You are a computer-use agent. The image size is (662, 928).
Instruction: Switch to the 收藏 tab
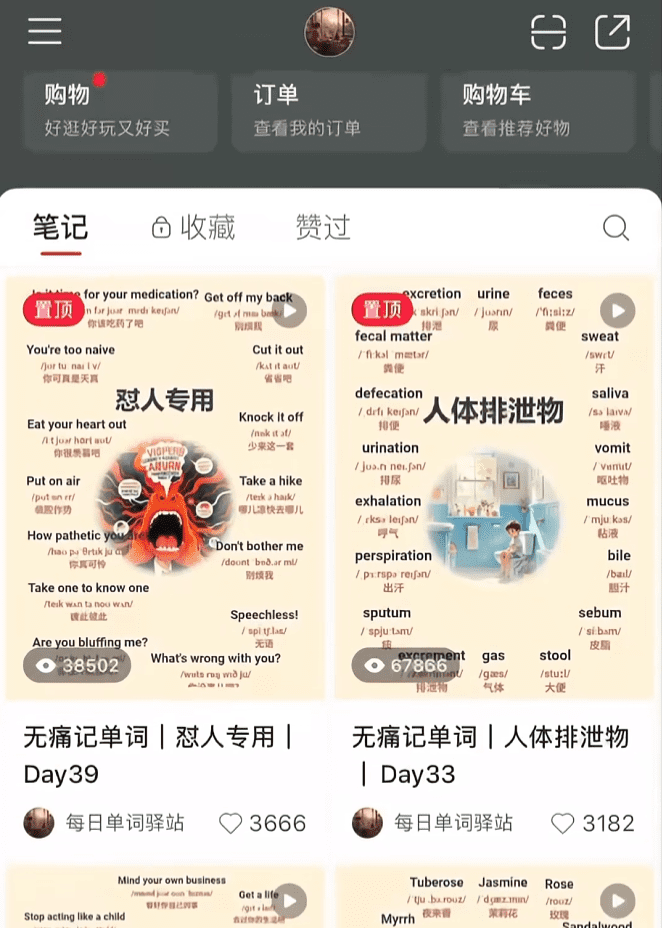point(193,227)
